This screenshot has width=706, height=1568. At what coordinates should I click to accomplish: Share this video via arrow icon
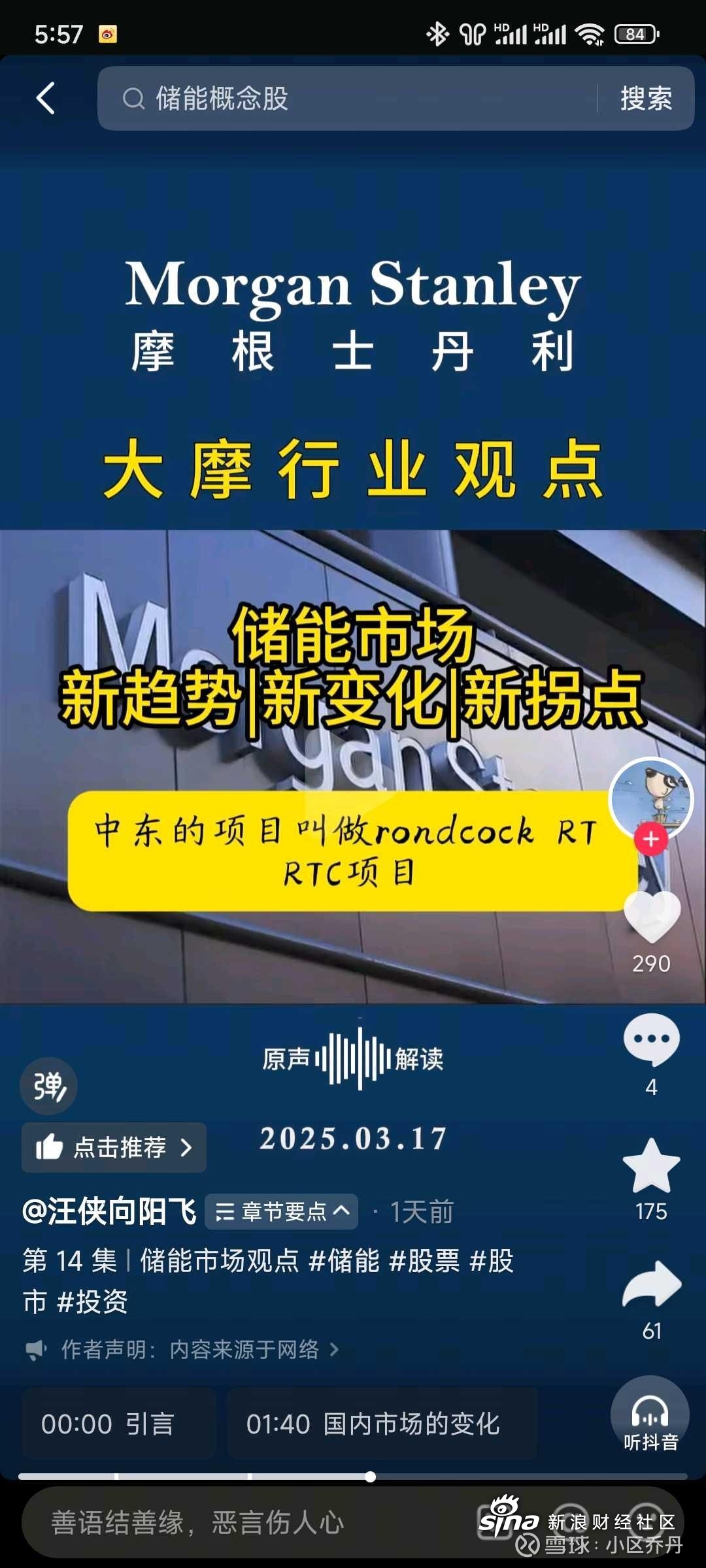click(652, 1285)
